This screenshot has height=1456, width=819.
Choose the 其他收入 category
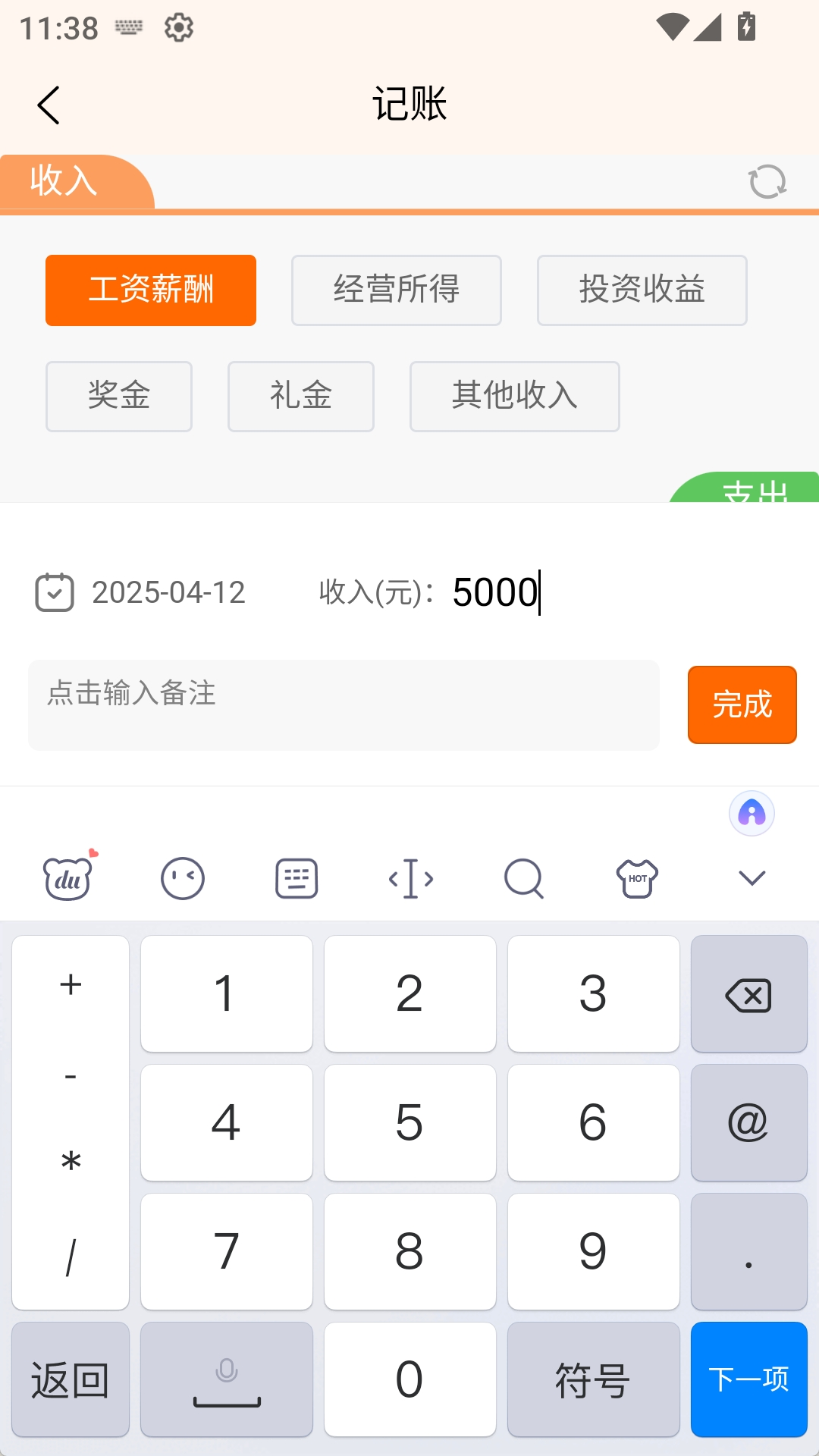point(515,397)
